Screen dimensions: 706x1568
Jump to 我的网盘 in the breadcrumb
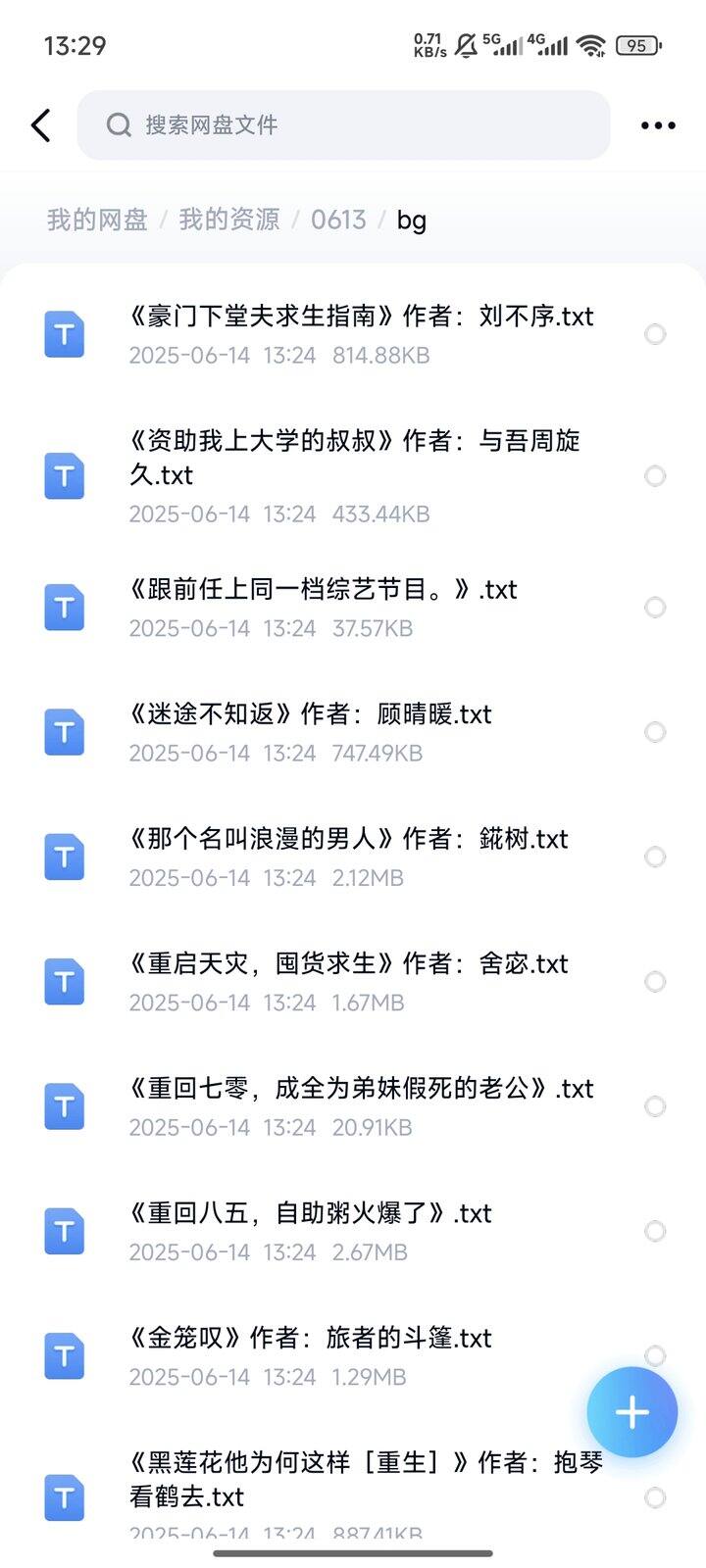click(97, 220)
